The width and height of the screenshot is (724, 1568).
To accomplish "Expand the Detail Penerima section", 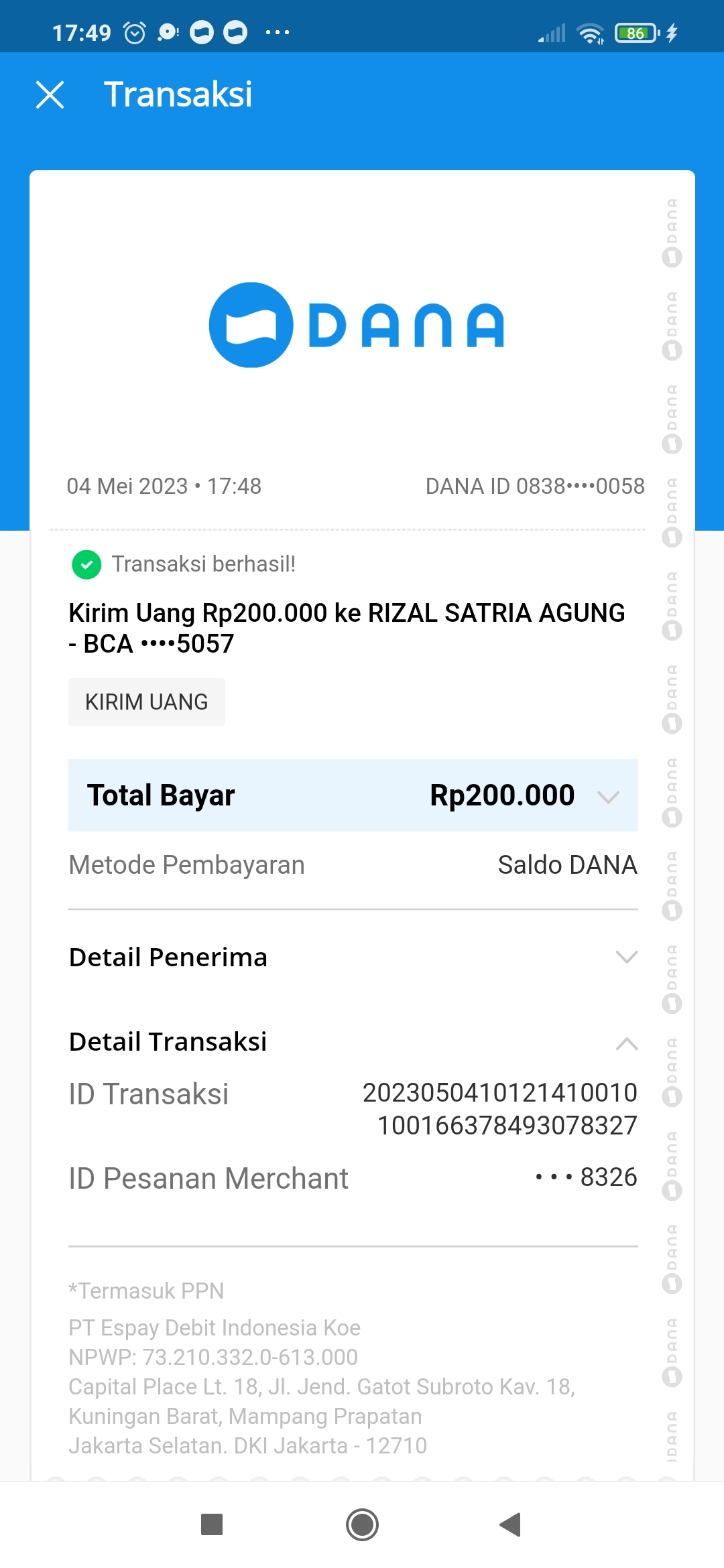I will (x=626, y=957).
